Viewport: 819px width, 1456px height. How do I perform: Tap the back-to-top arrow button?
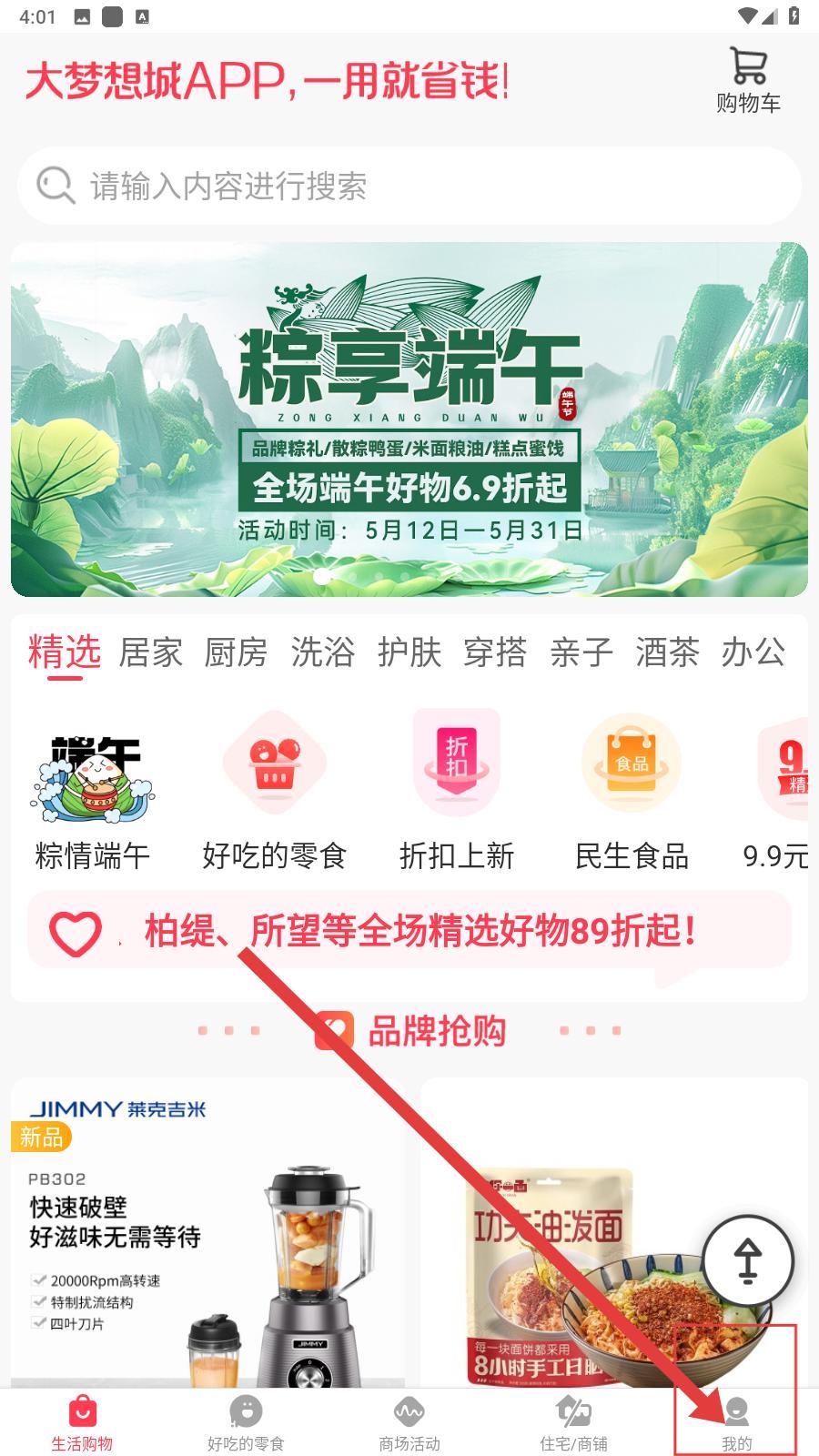[748, 1260]
